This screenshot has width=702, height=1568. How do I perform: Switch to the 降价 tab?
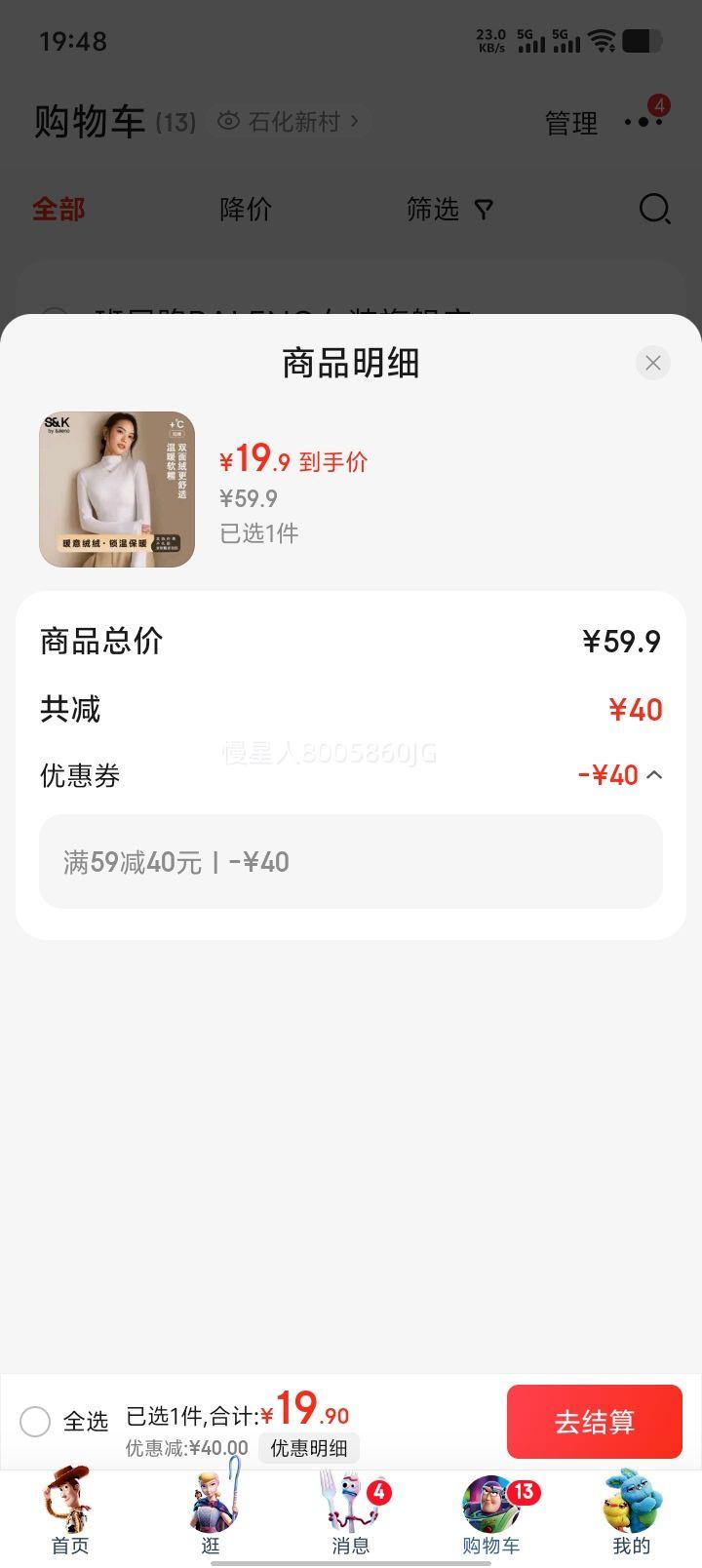[x=245, y=209]
